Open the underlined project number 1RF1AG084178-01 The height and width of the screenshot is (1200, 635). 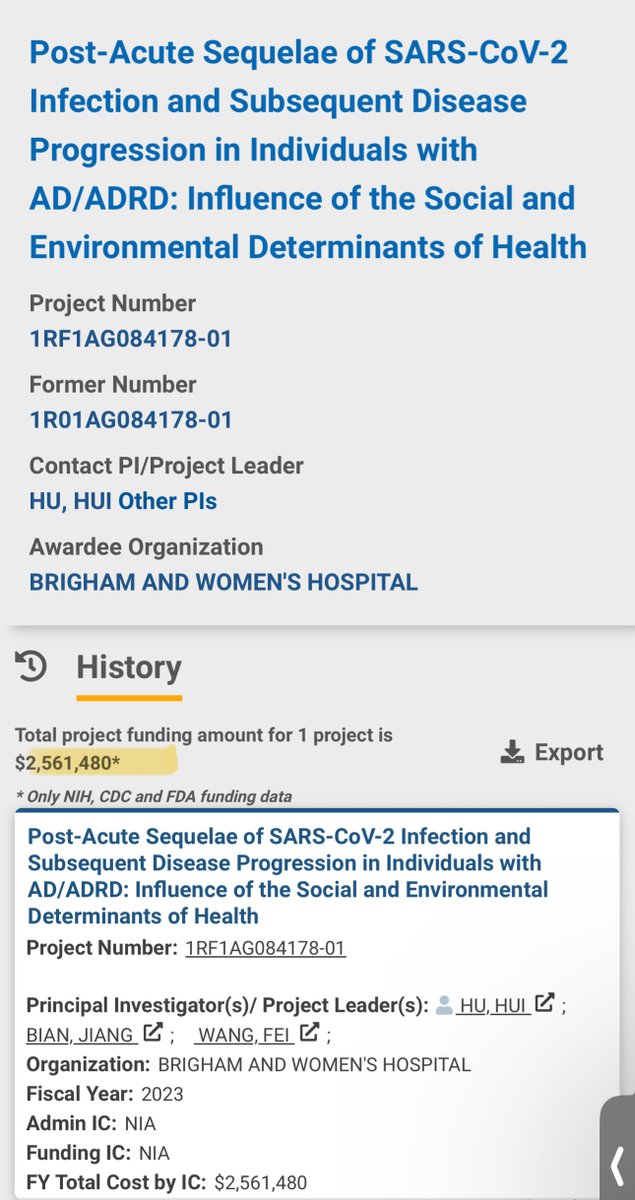pos(265,948)
